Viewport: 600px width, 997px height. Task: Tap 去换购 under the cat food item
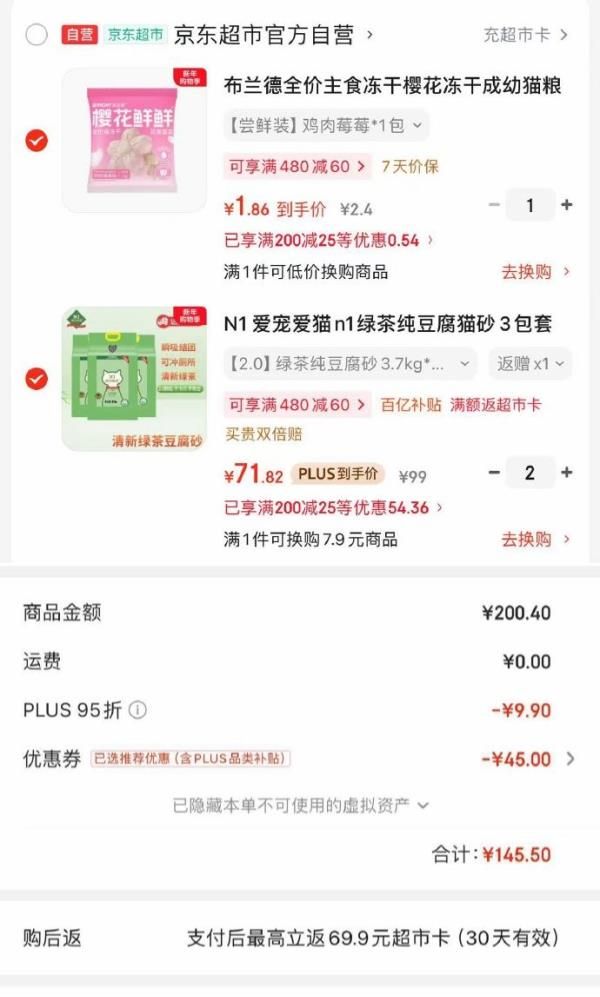click(x=535, y=272)
